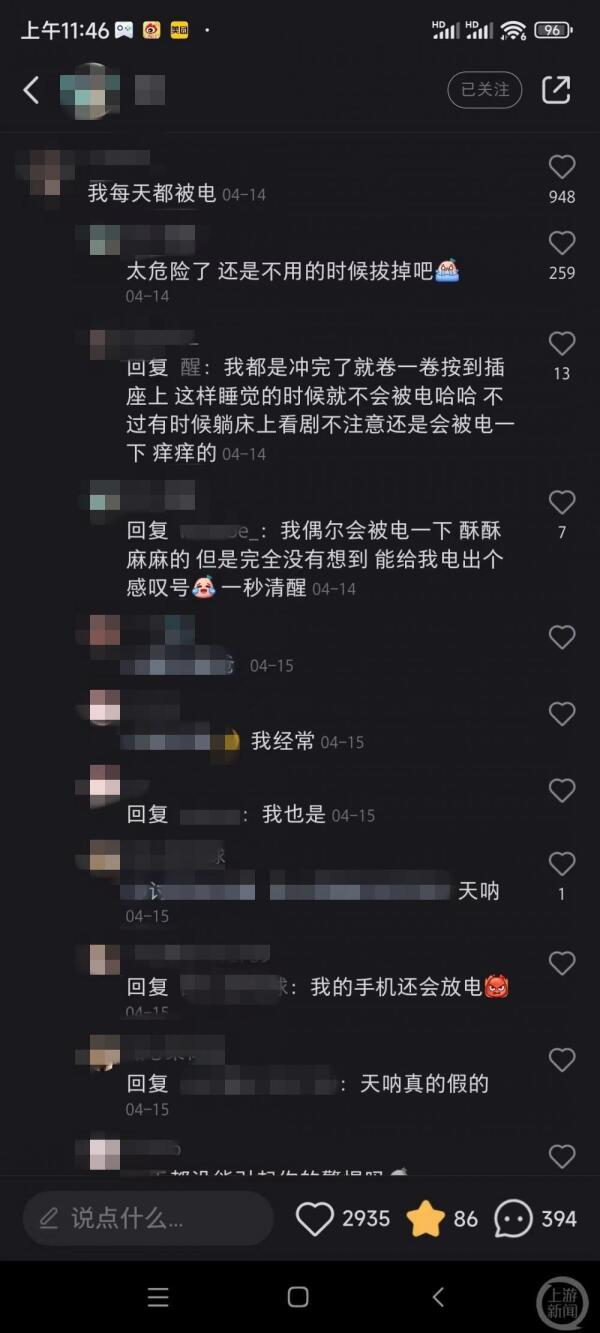Like the comment 太危险了 还是不用的时候拔掉吧
The image size is (600, 1333).
point(562,243)
